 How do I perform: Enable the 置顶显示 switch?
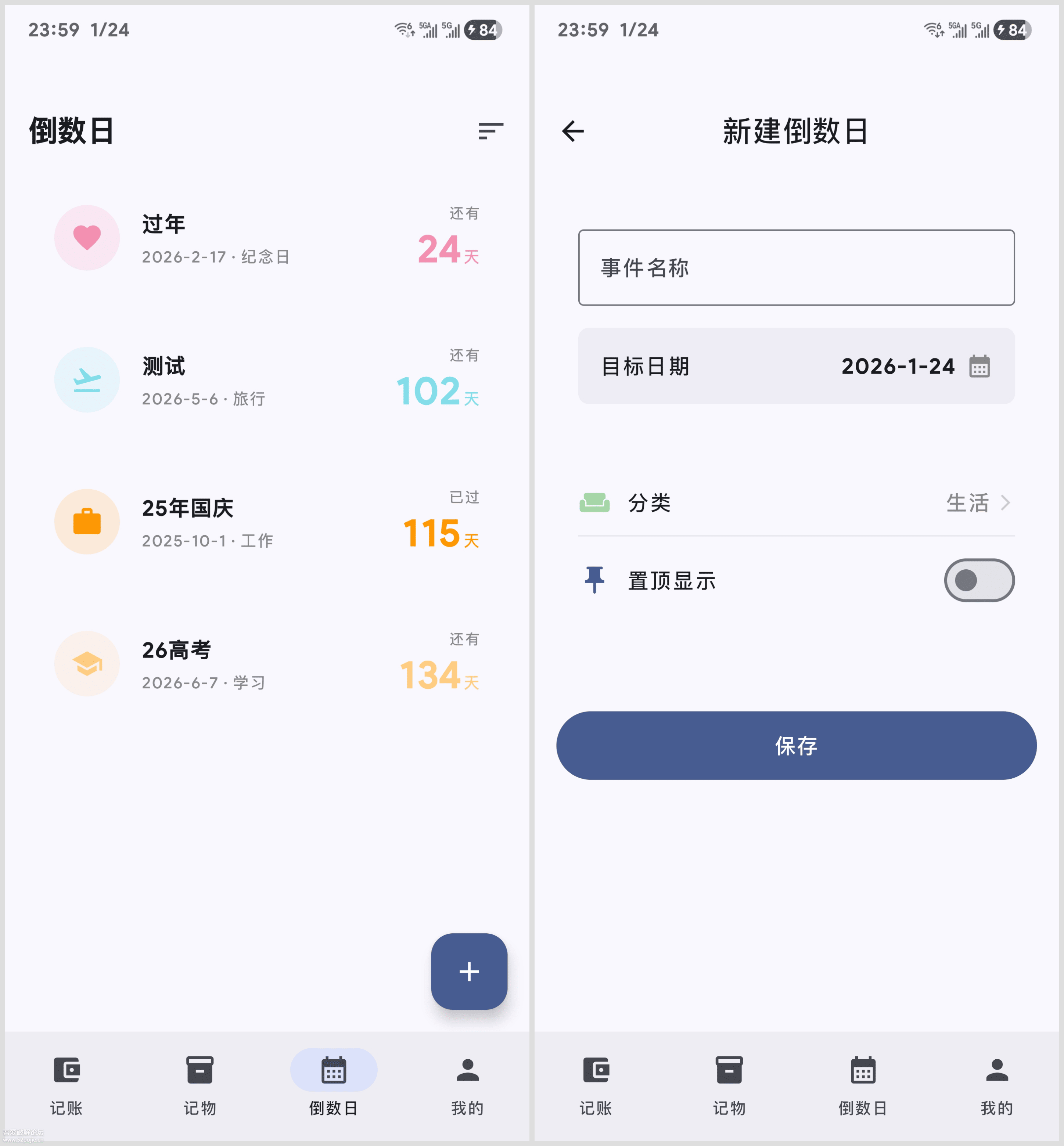tap(978, 580)
